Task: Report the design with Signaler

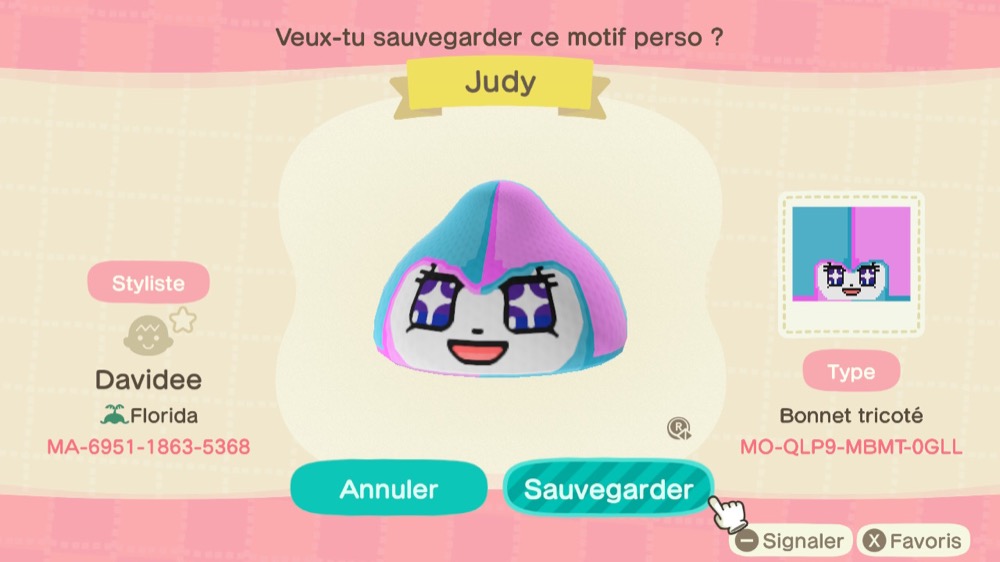Action: click(791, 542)
